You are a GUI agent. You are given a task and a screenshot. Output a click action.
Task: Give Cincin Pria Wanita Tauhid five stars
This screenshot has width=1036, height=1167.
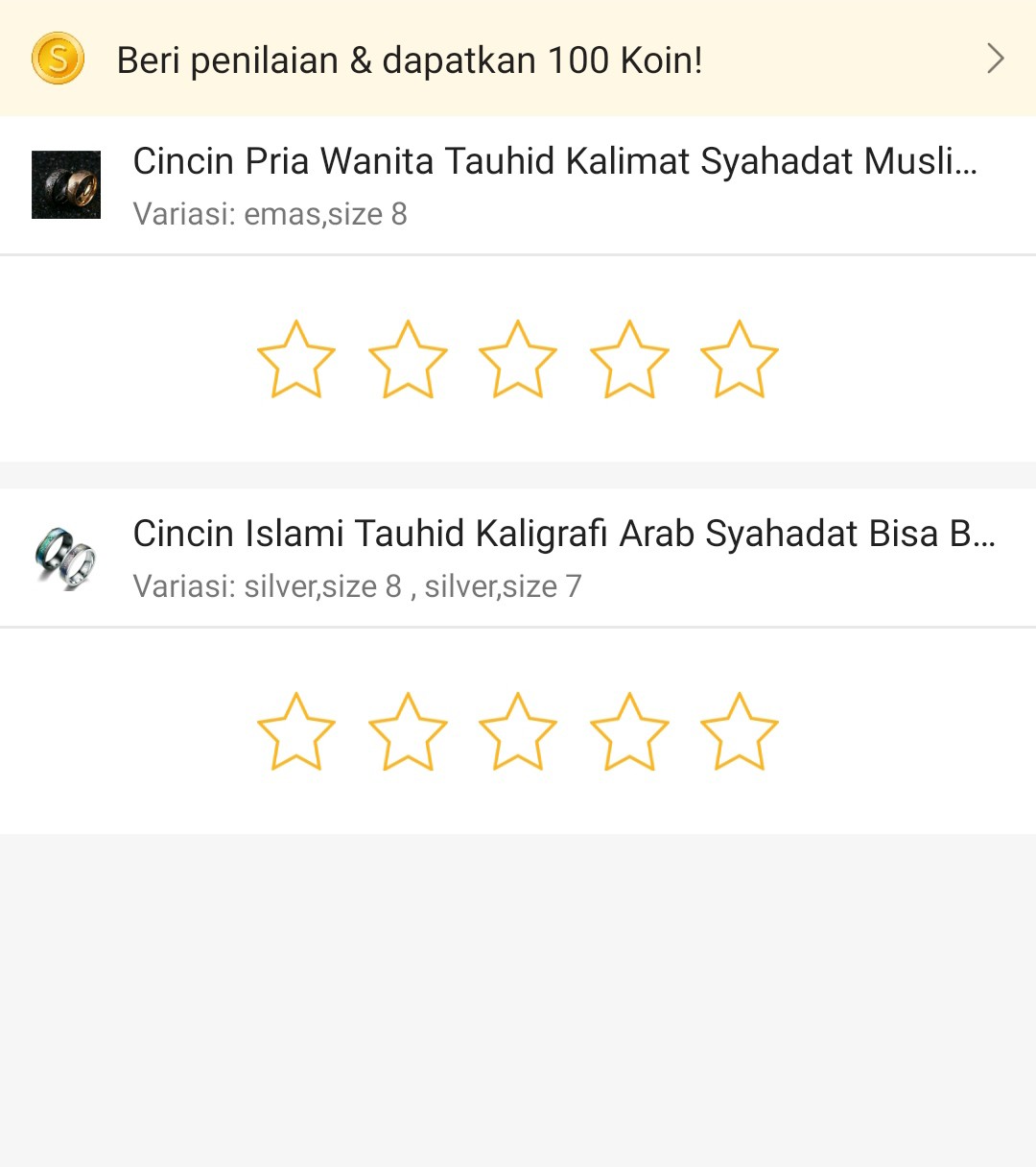pos(740,360)
